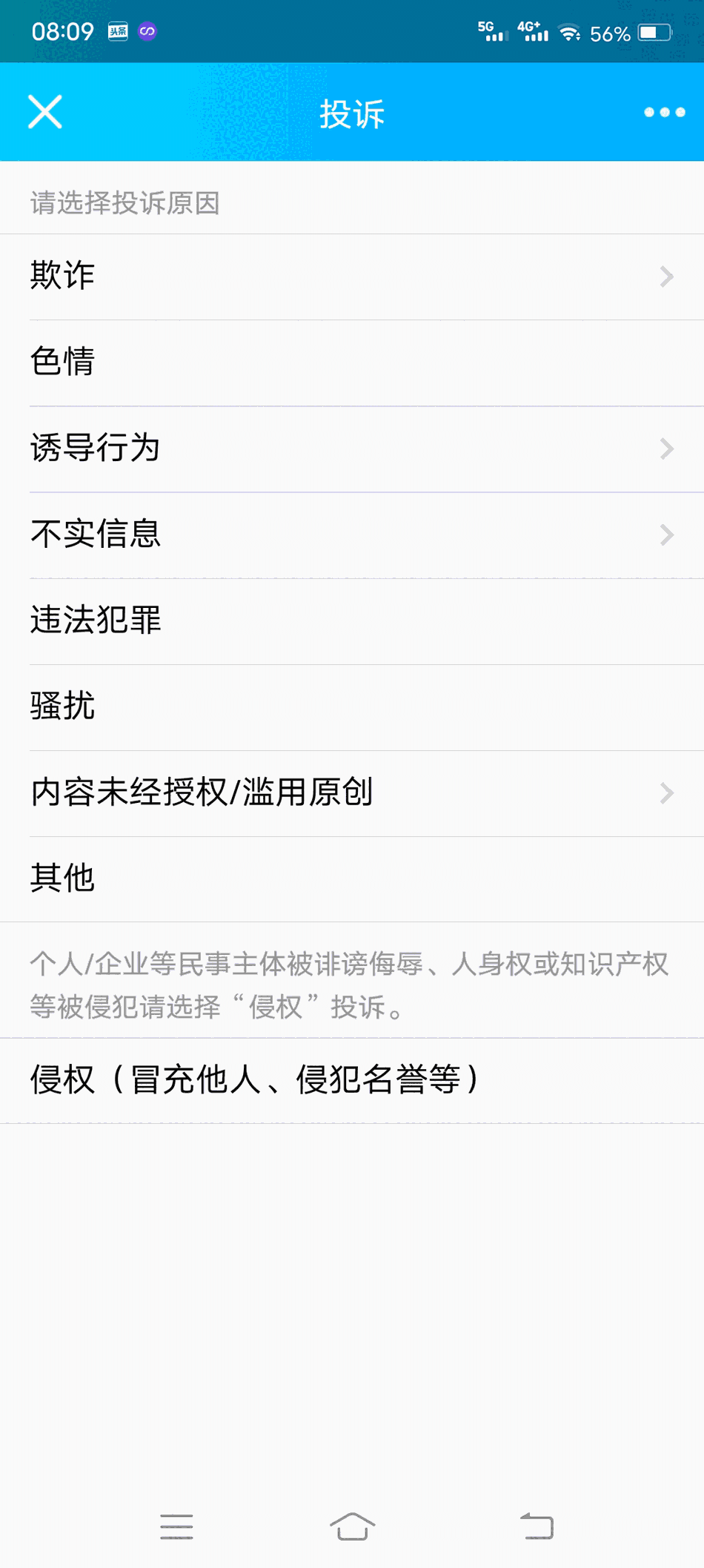
Task: Choose 骚扰 as complaint reason
Action: click(x=352, y=707)
